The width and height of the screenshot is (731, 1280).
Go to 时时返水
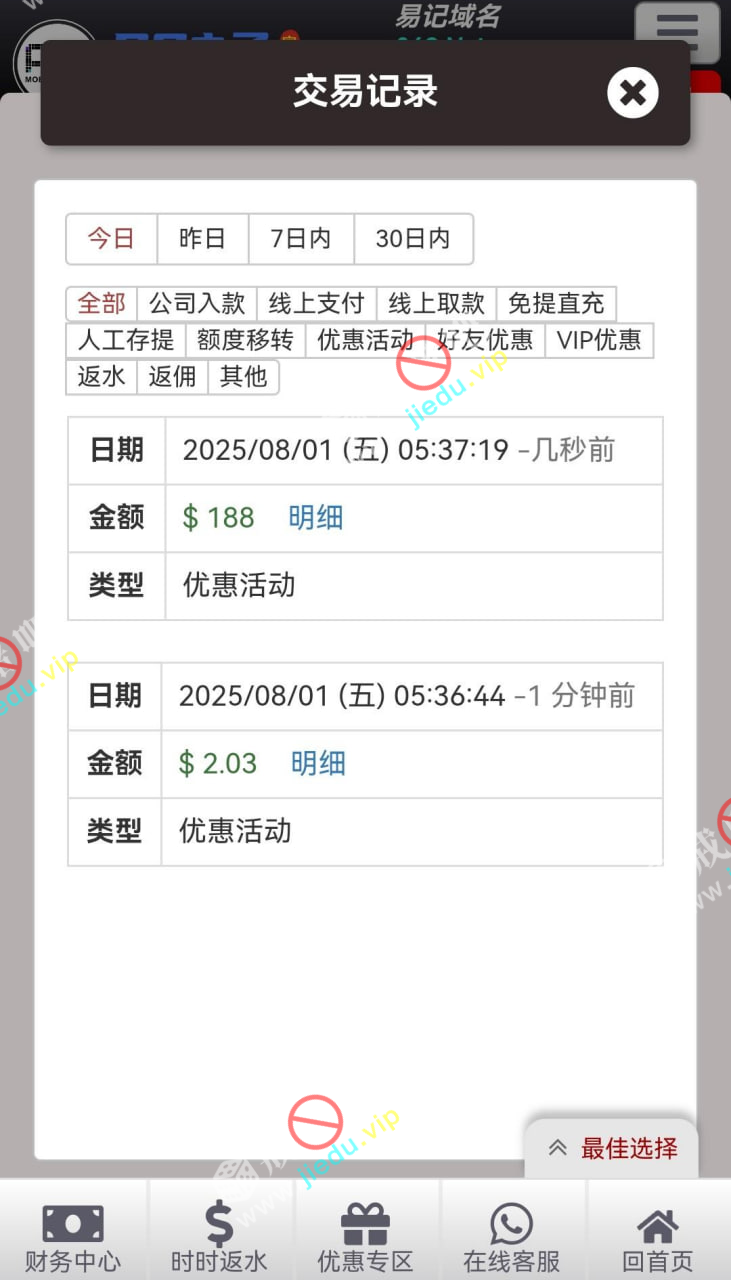click(219, 1238)
